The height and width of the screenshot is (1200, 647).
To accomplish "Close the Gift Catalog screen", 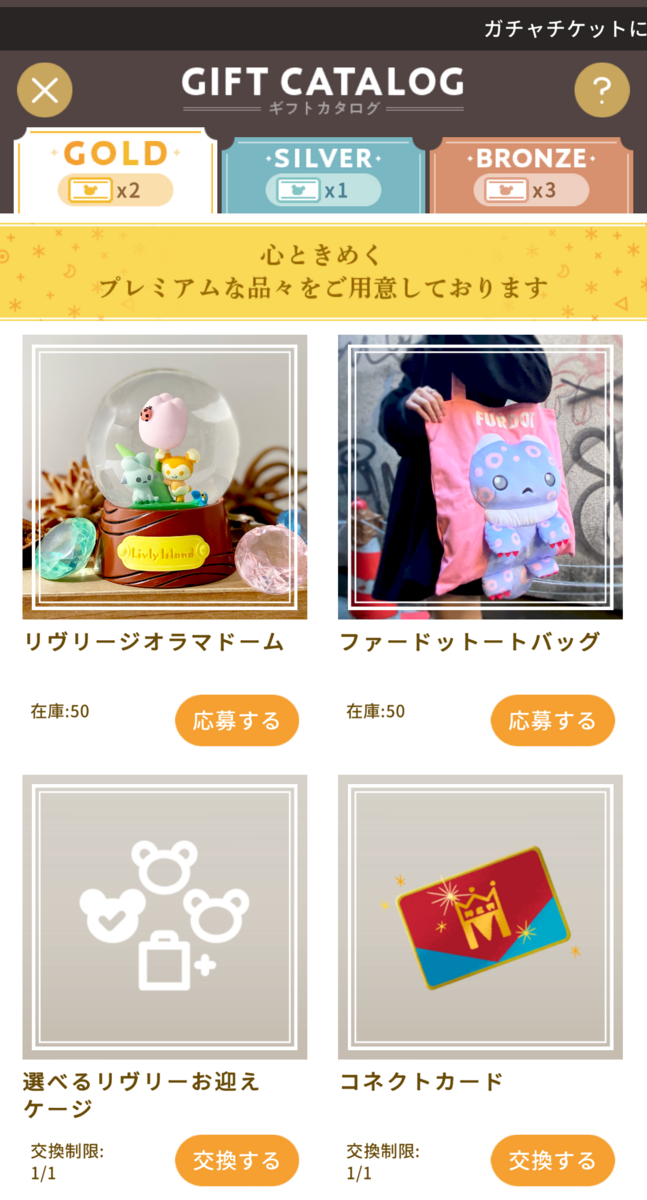I will 45,90.
